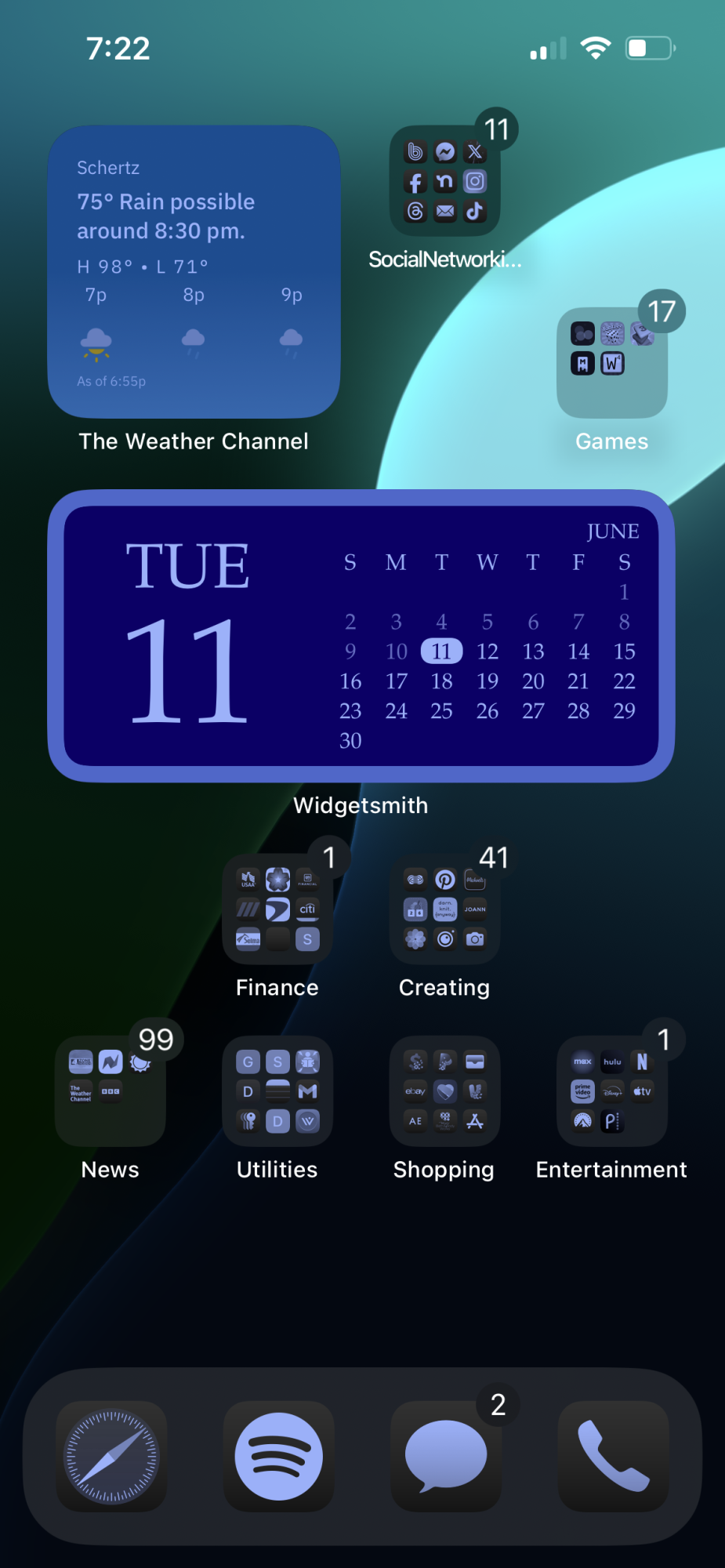Open the Entertainment folder
The image size is (725, 1568).
pyautogui.click(x=611, y=1091)
